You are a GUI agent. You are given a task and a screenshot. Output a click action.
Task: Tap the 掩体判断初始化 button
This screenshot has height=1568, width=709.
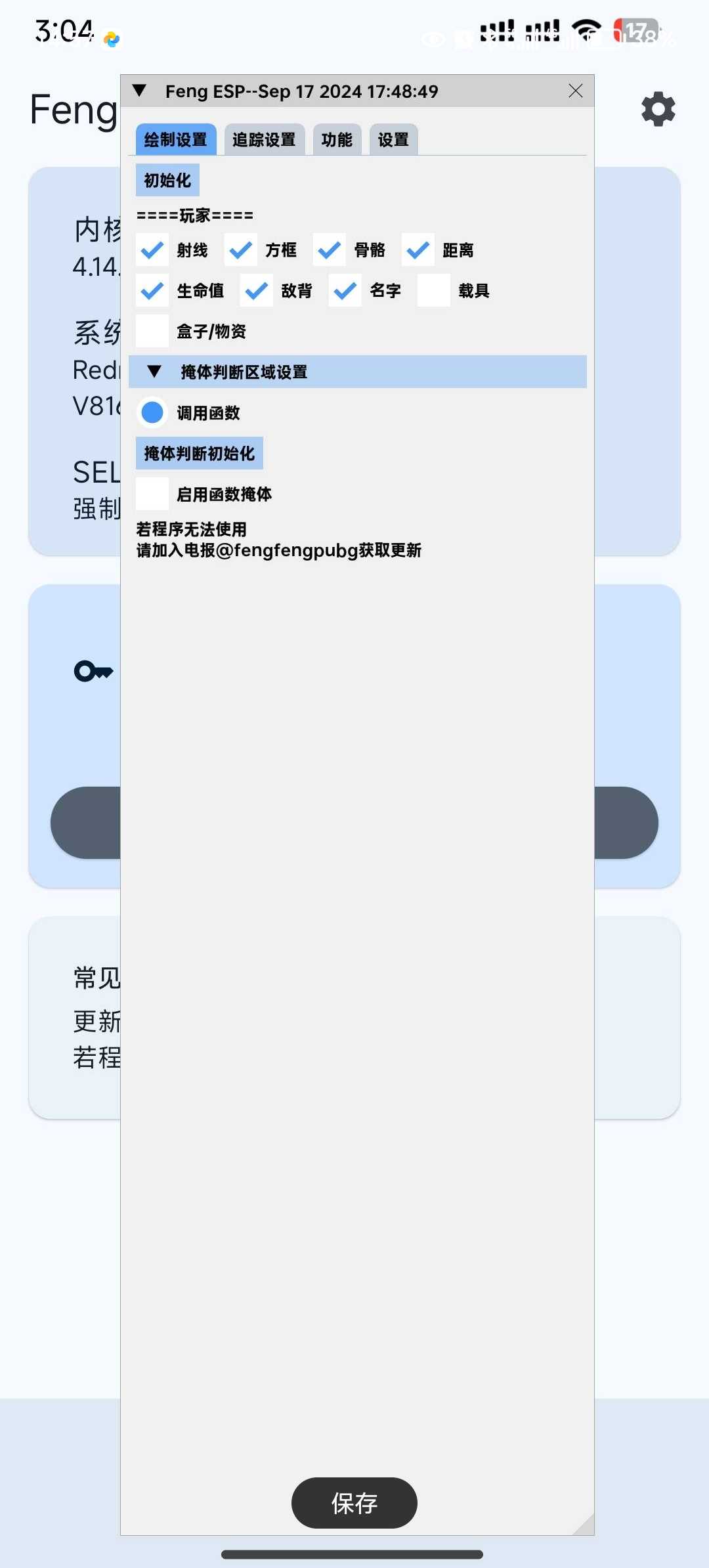pos(199,453)
